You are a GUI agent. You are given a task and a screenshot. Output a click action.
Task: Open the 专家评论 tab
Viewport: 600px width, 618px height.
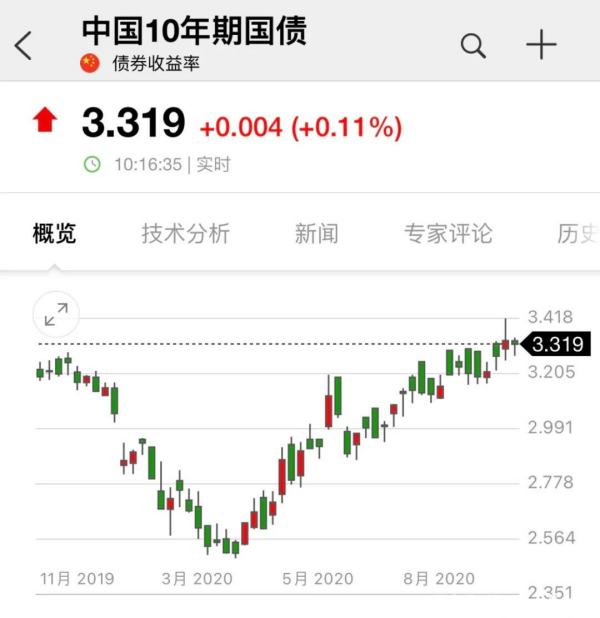[x=448, y=234]
